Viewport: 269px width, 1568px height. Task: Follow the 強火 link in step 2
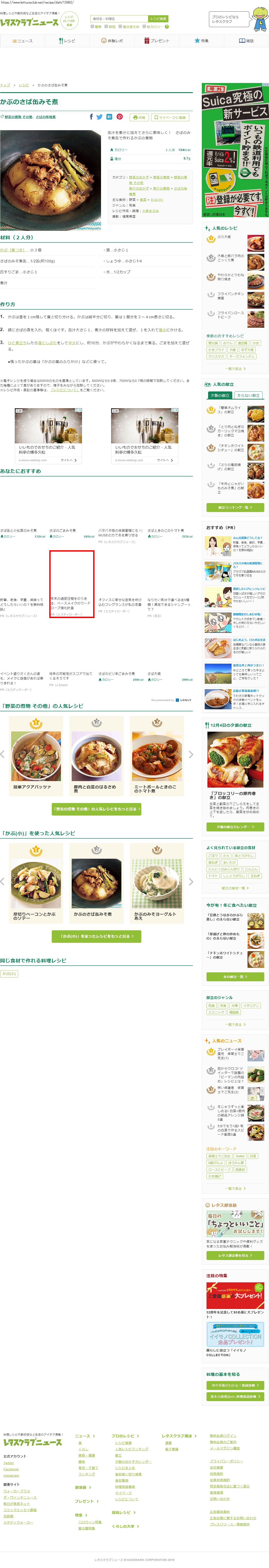[x=162, y=330]
